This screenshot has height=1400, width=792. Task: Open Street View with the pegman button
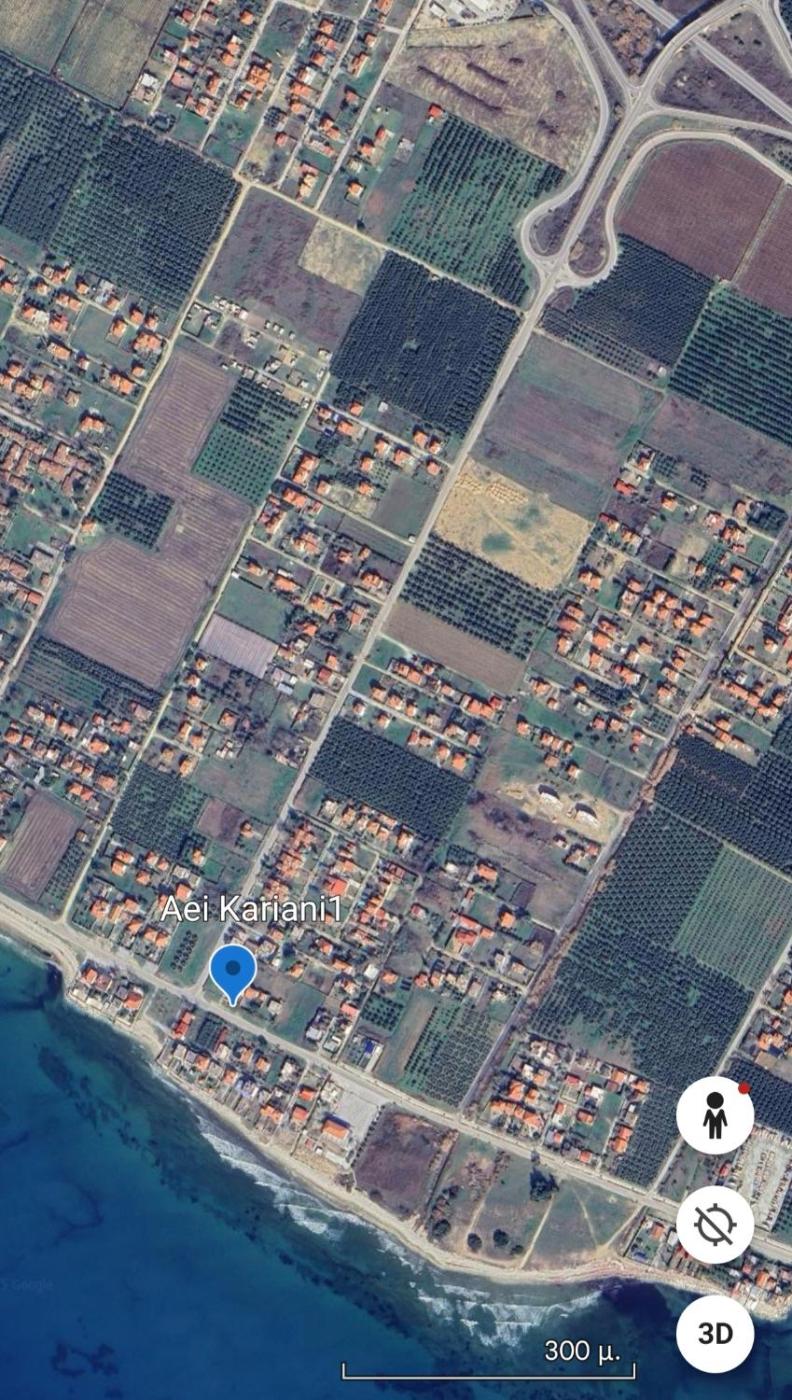click(714, 1115)
